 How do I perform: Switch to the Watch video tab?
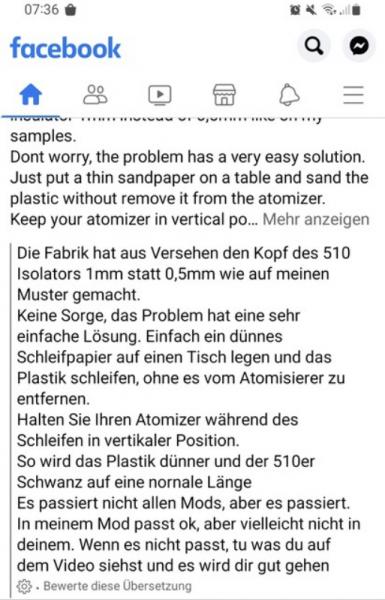(x=160, y=95)
